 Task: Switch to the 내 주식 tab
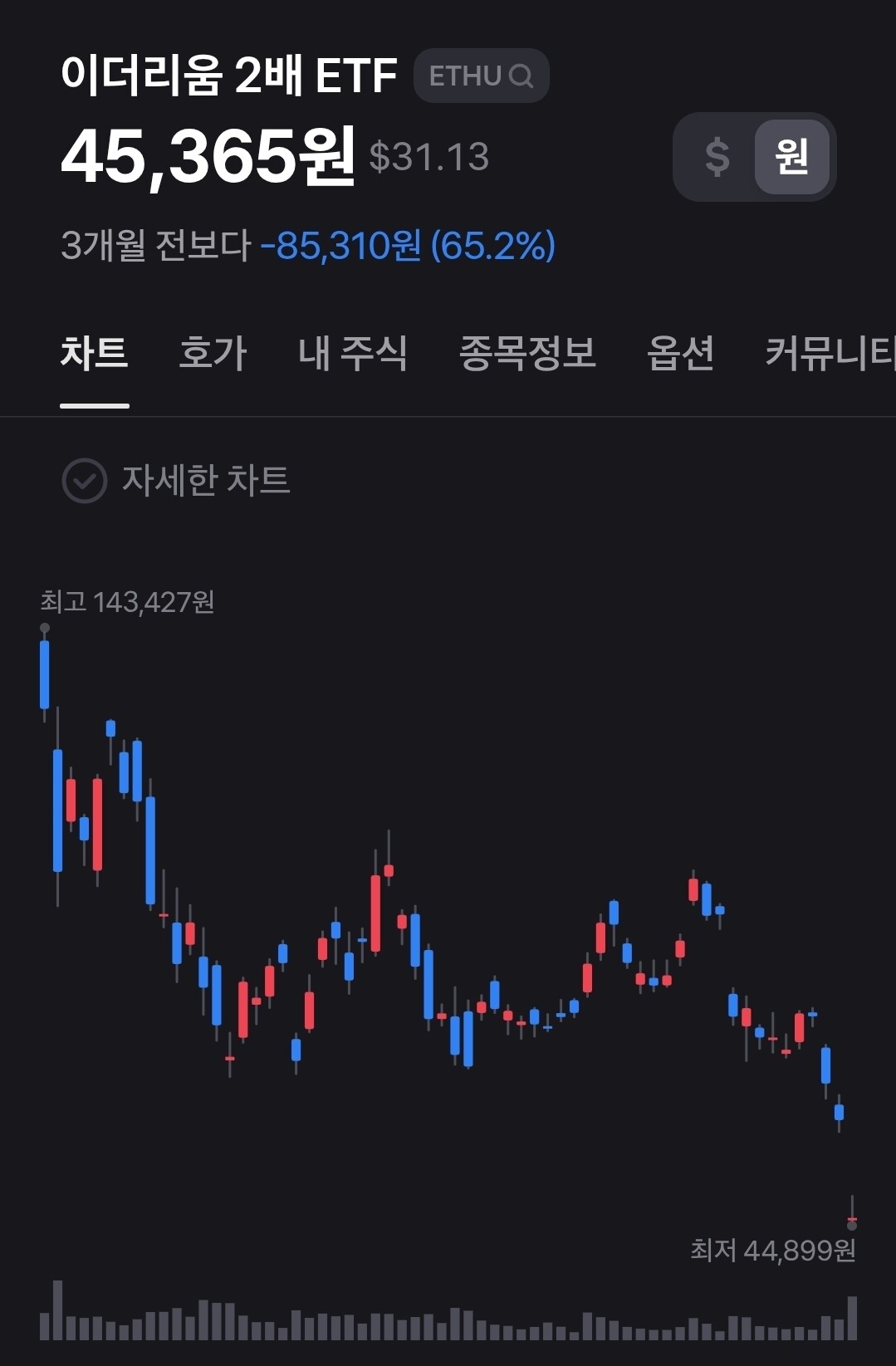(x=353, y=354)
